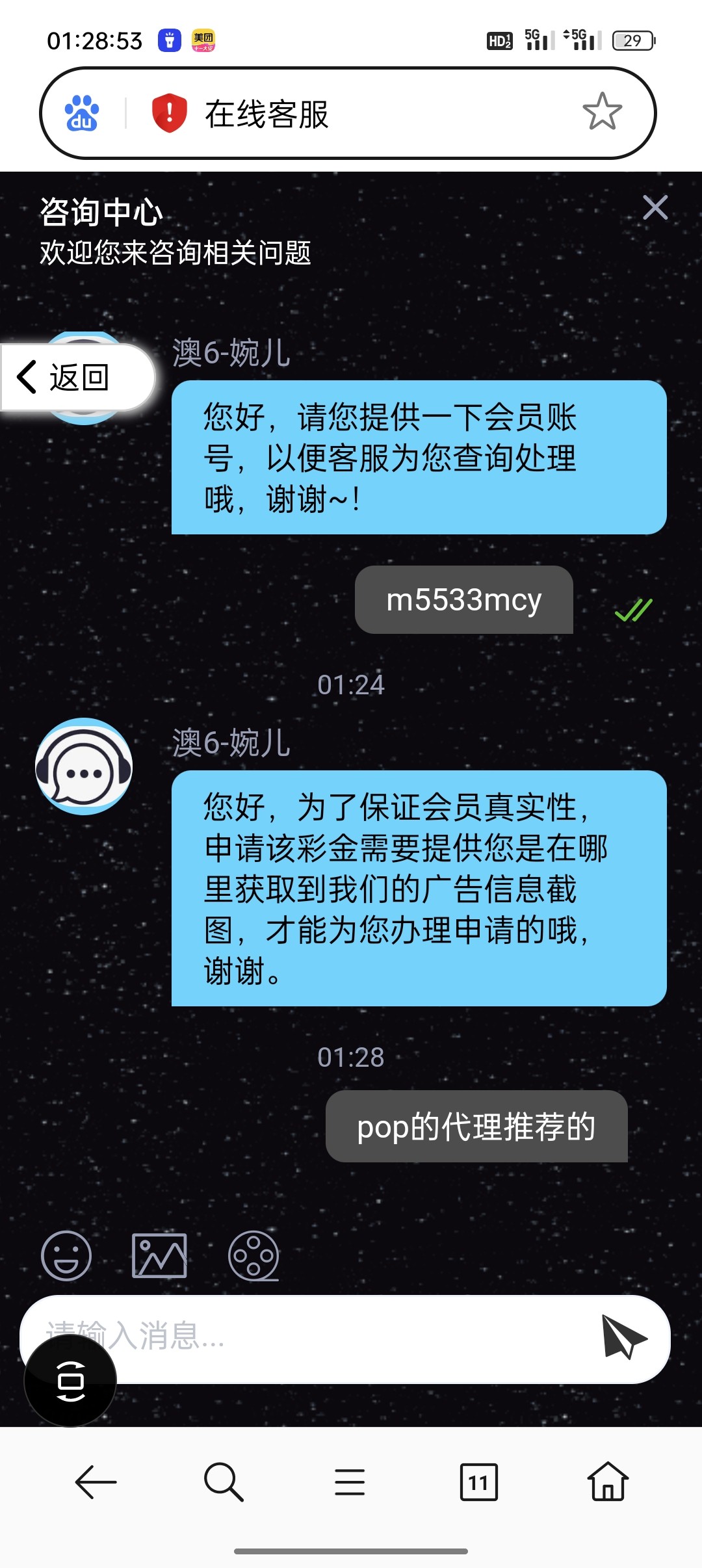Tap the floating black round button
702x1568 pixels.
(70, 1381)
